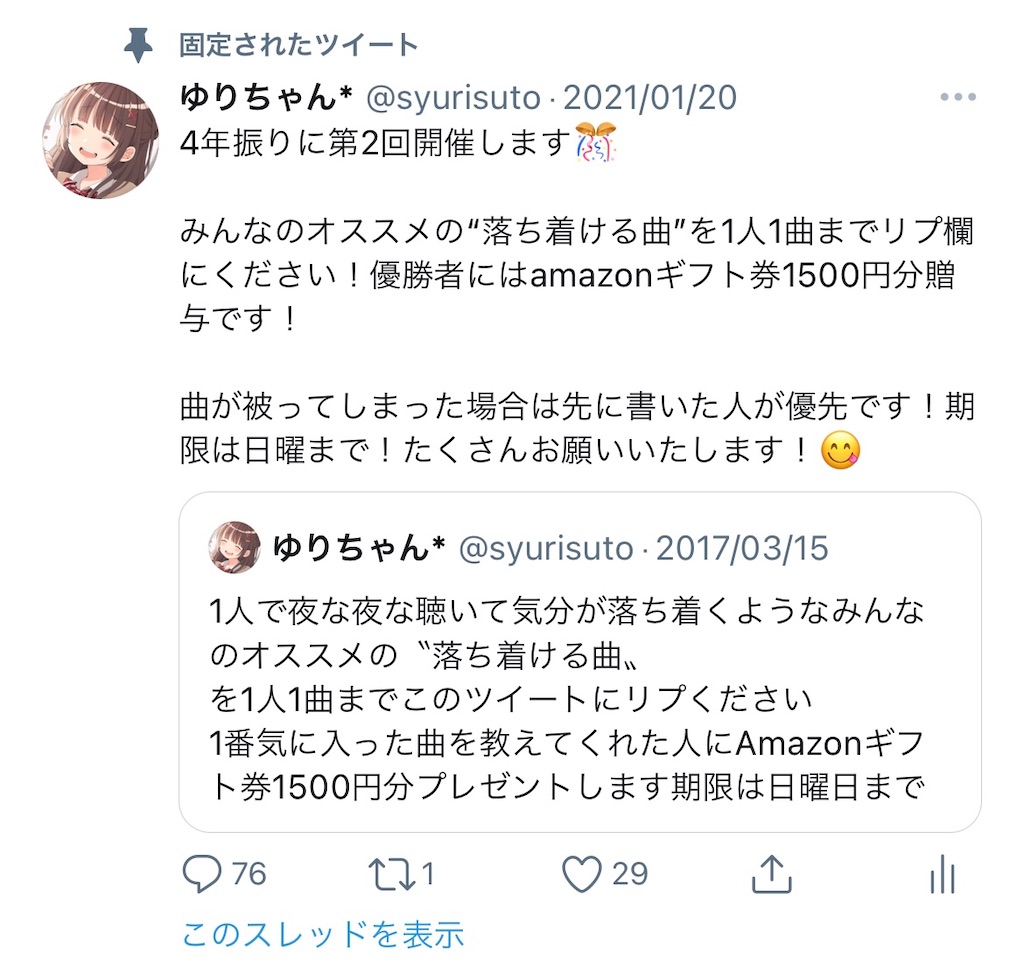Open the tweet's three-dot overflow menu
The width and height of the screenshot is (1024, 979).
click(958, 98)
